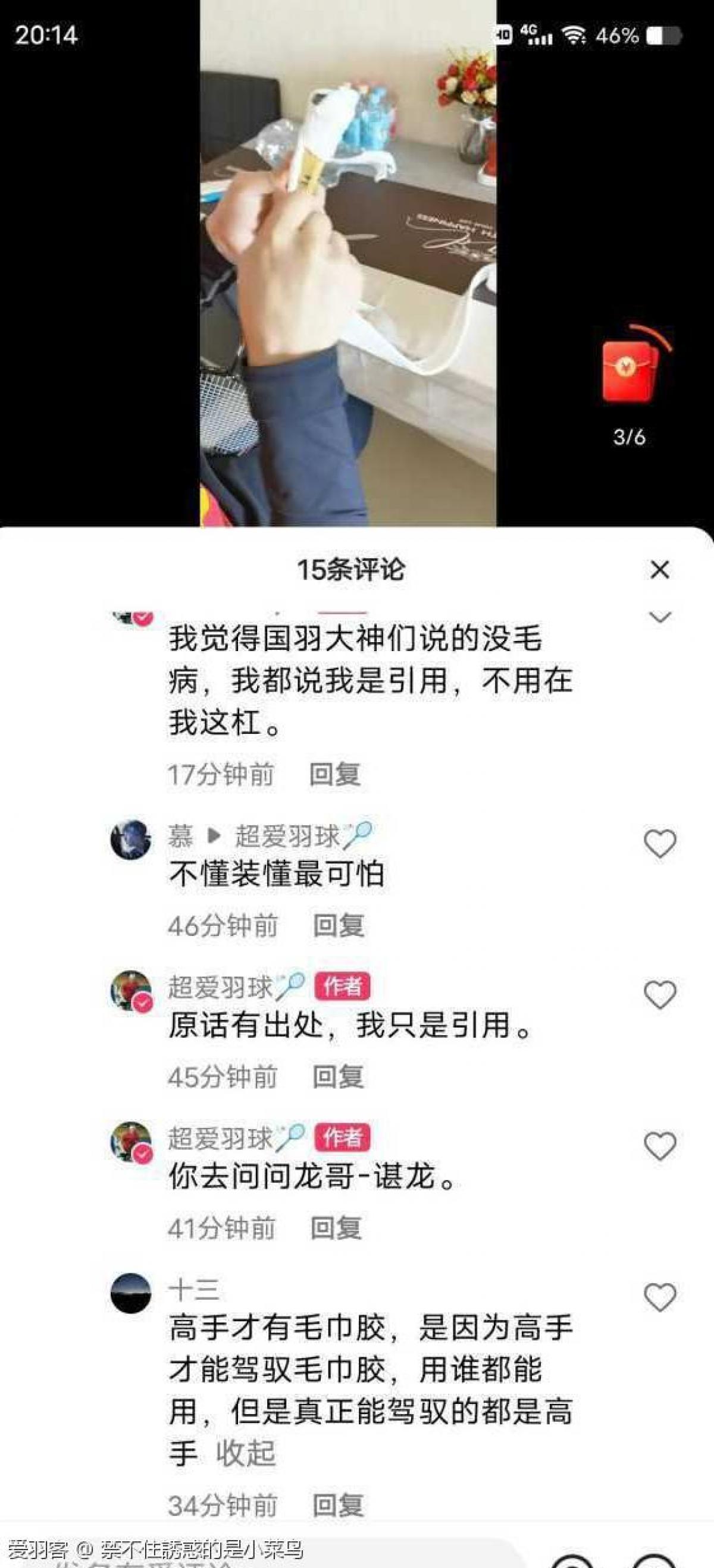The width and height of the screenshot is (714, 1568).
Task: View 慕's profile via the avatar
Action: [131, 840]
